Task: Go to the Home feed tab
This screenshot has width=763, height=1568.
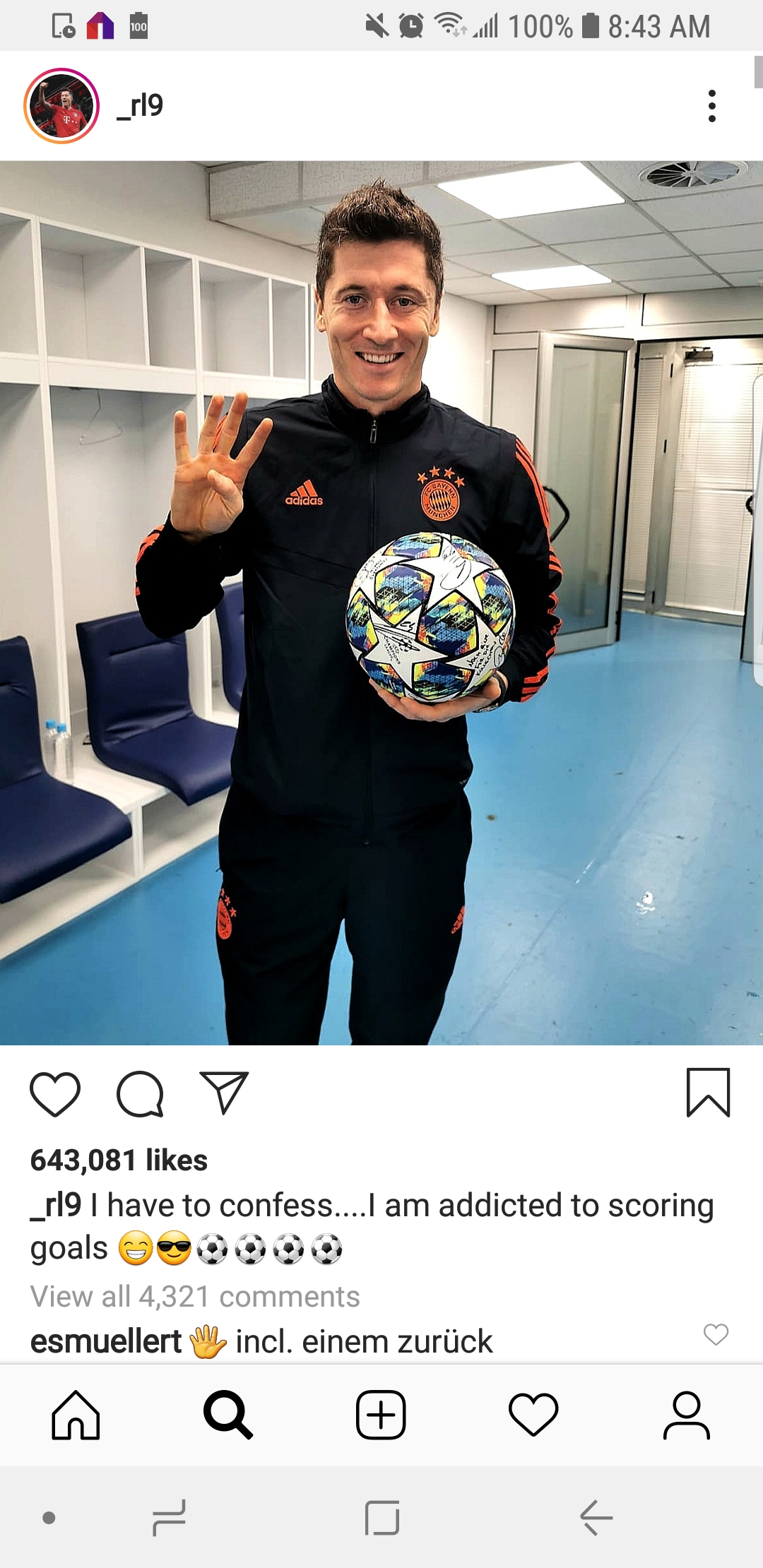Action: click(76, 1415)
